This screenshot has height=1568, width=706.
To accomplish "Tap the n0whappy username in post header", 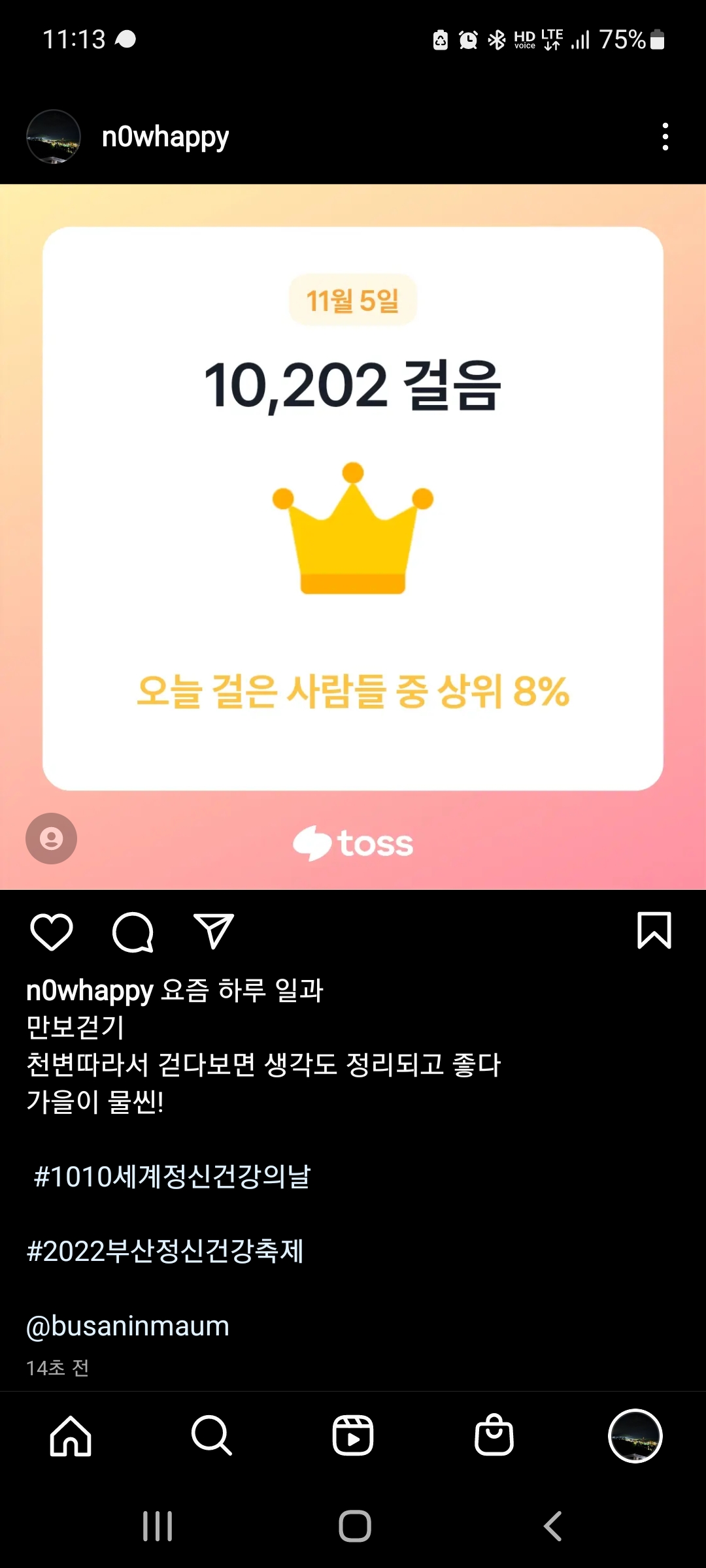I will [x=165, y=137].
